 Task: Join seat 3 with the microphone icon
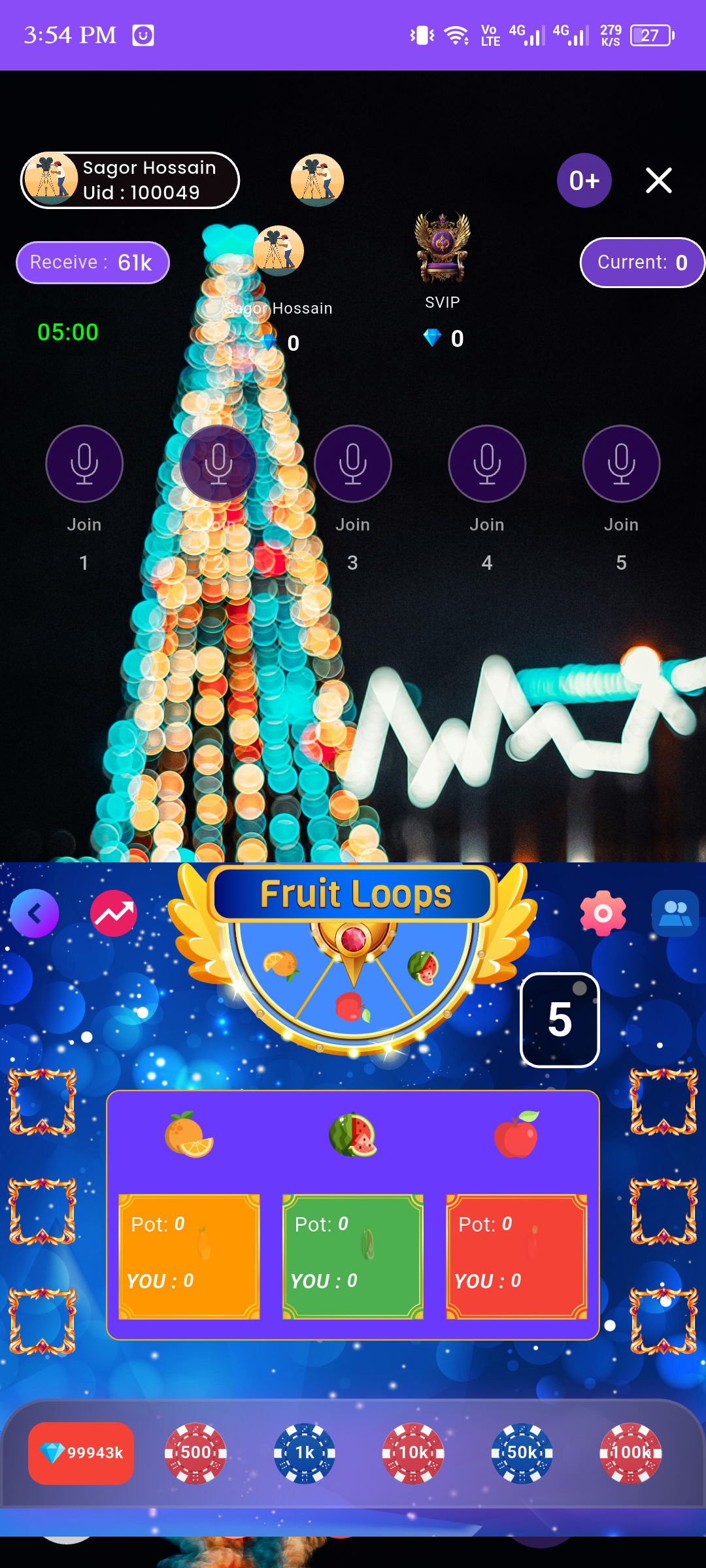[x=353, y=464]
